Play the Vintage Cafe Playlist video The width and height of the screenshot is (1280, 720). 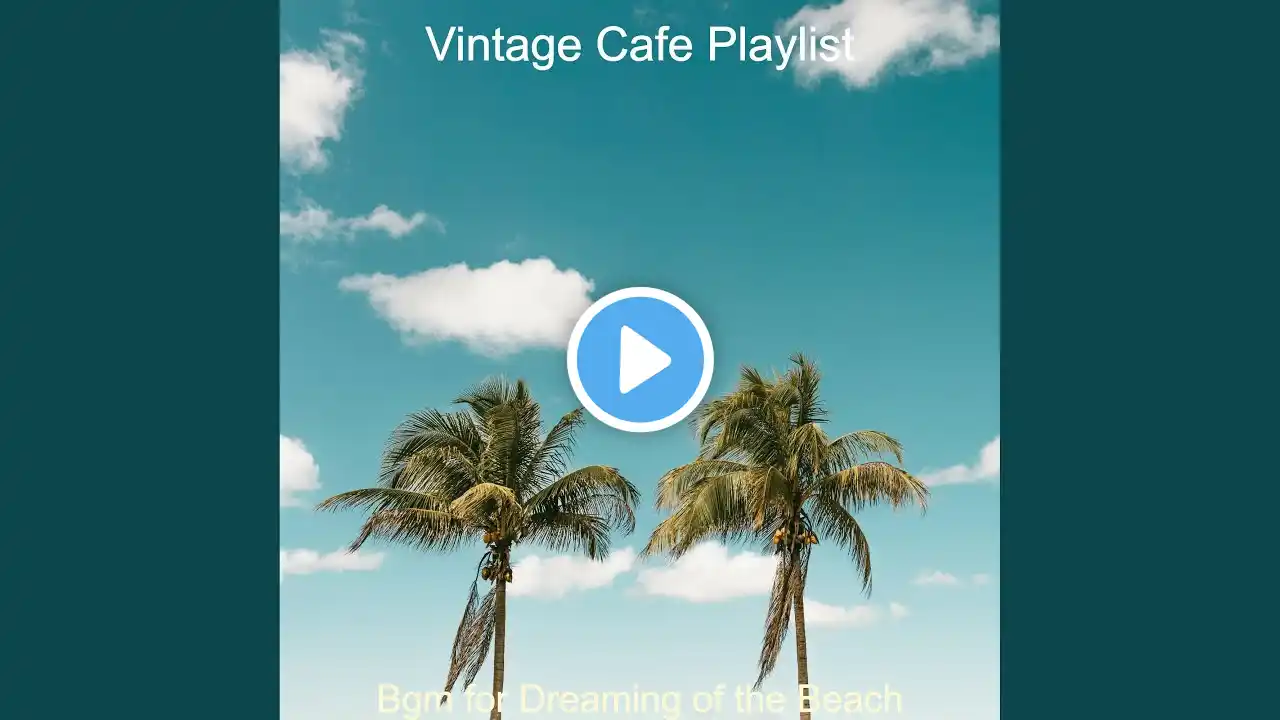640,359
